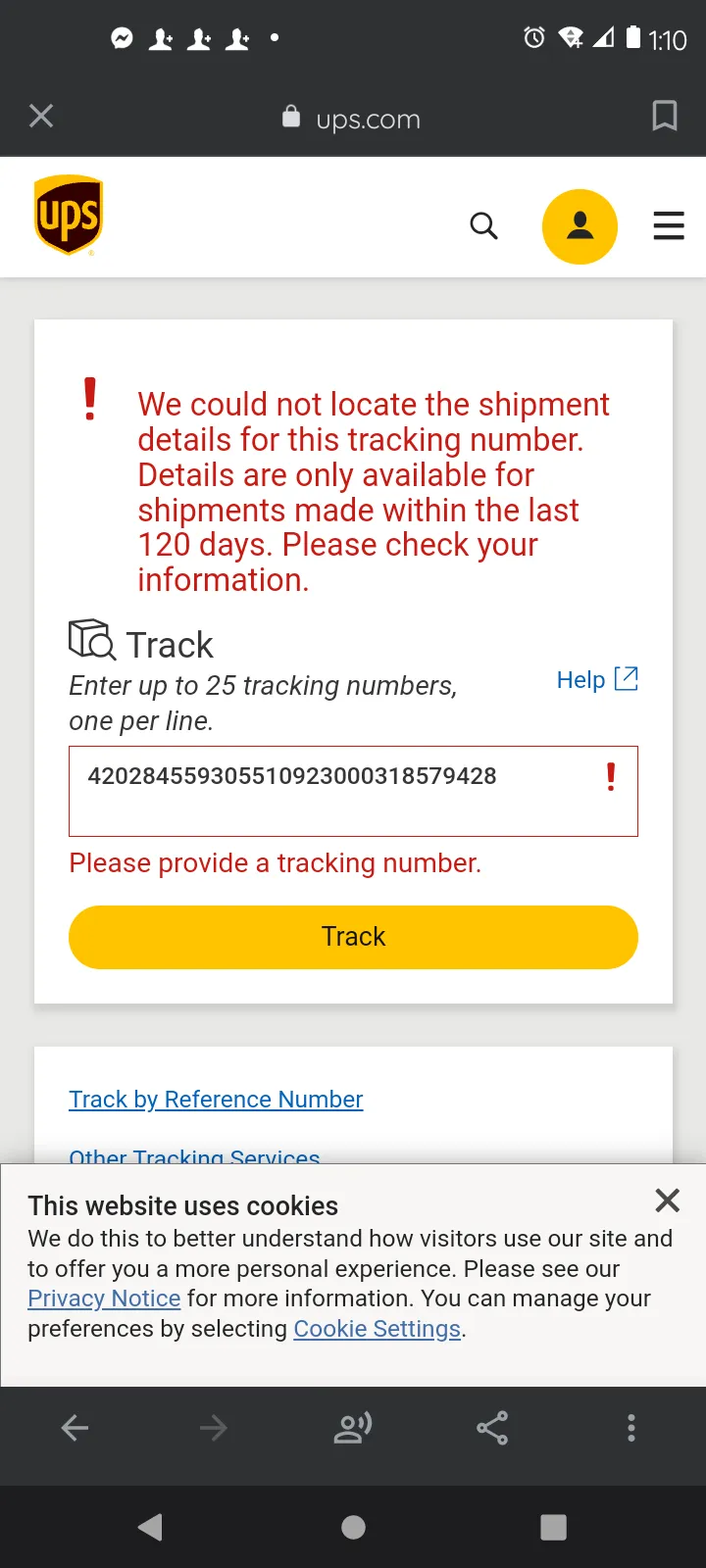
Task: Open Track by Reference Number
Action: click(216, 1100)
